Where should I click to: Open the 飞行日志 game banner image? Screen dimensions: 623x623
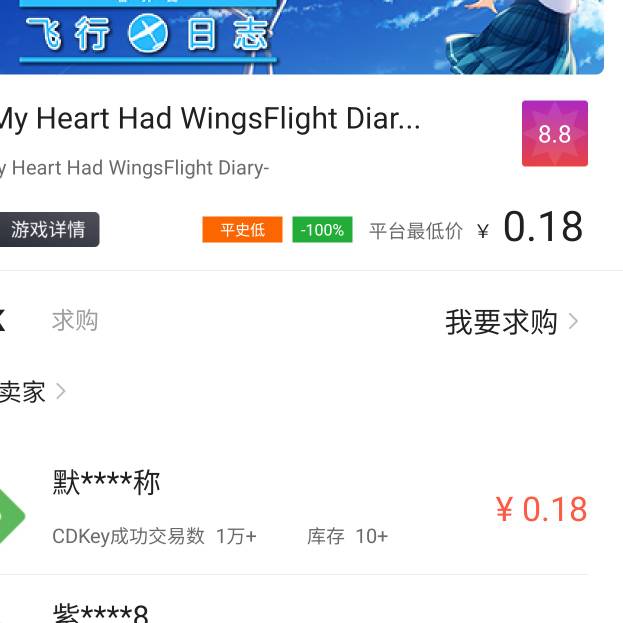[300, 35]
